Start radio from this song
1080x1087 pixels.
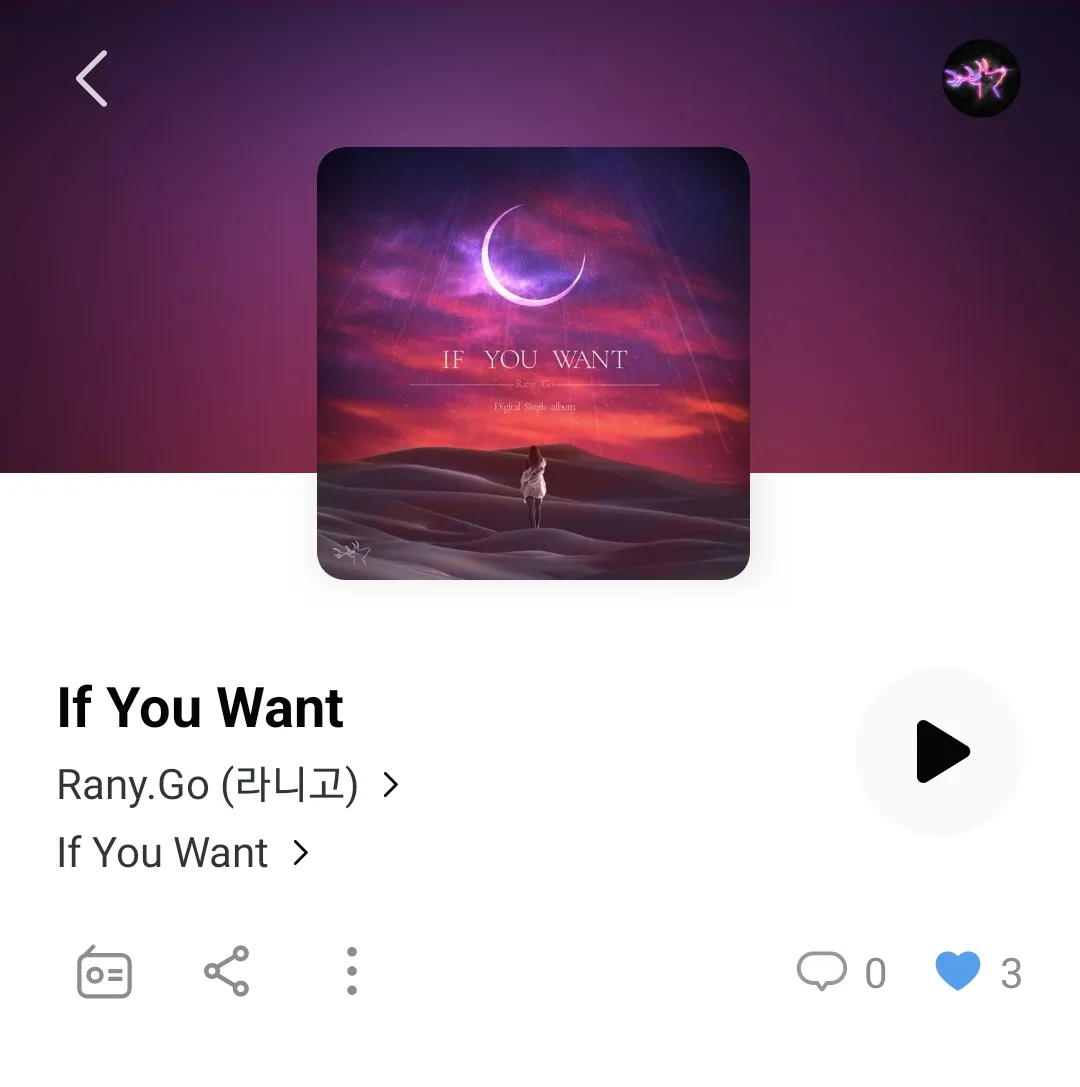click(104, 972)
